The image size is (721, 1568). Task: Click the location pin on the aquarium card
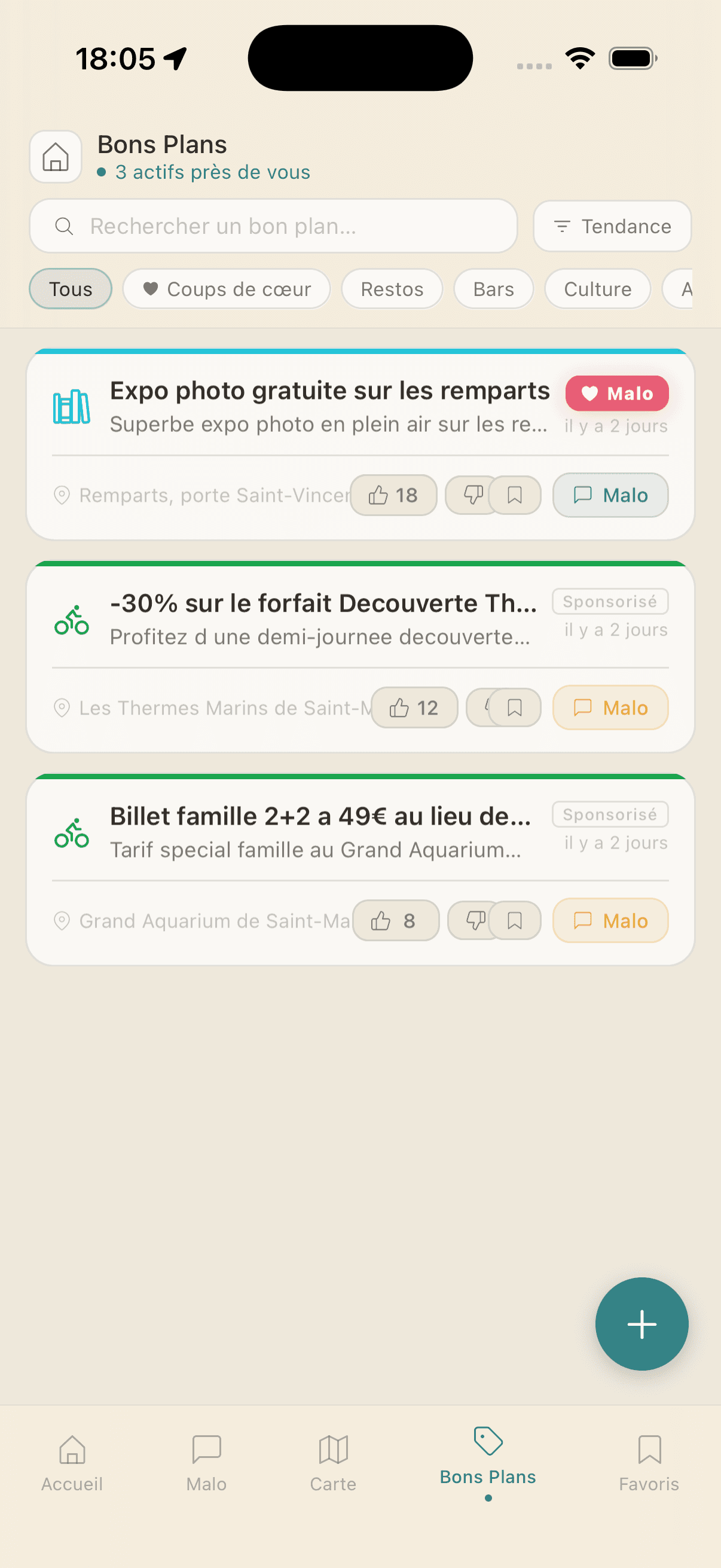tap(62, 921)
